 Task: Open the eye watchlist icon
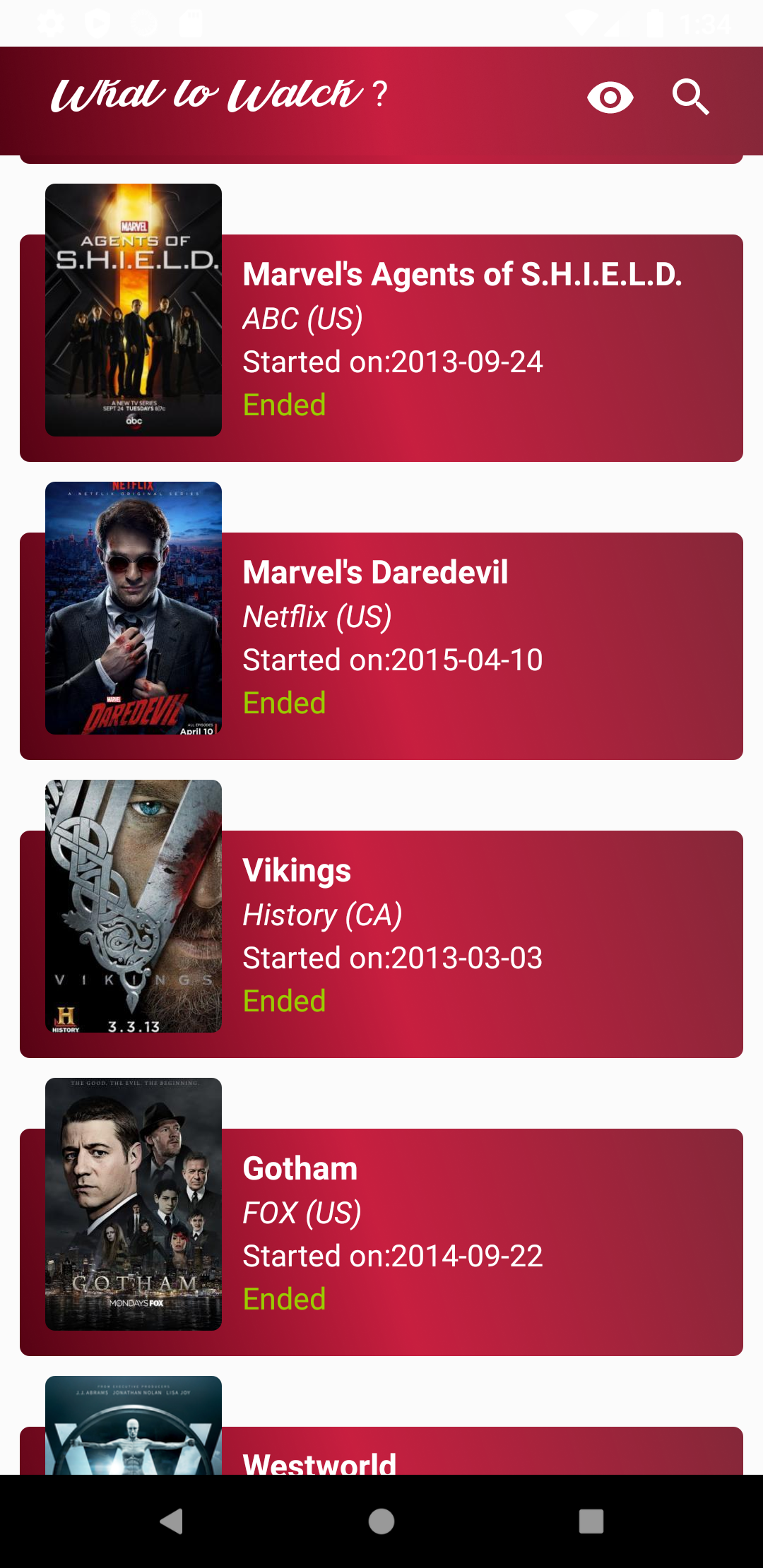pos(610,97)
